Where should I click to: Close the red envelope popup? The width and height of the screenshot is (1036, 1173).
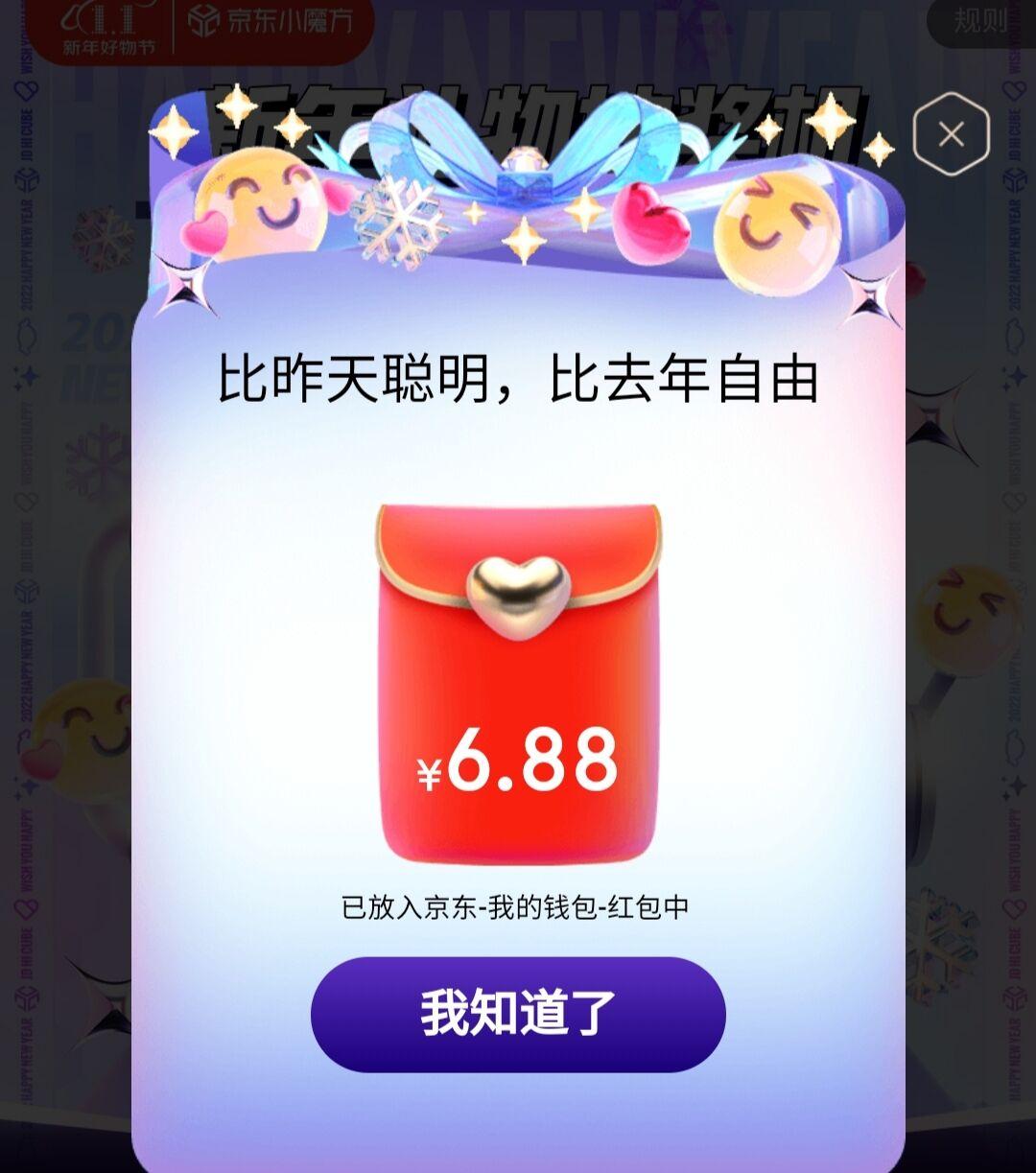(951, 135)
